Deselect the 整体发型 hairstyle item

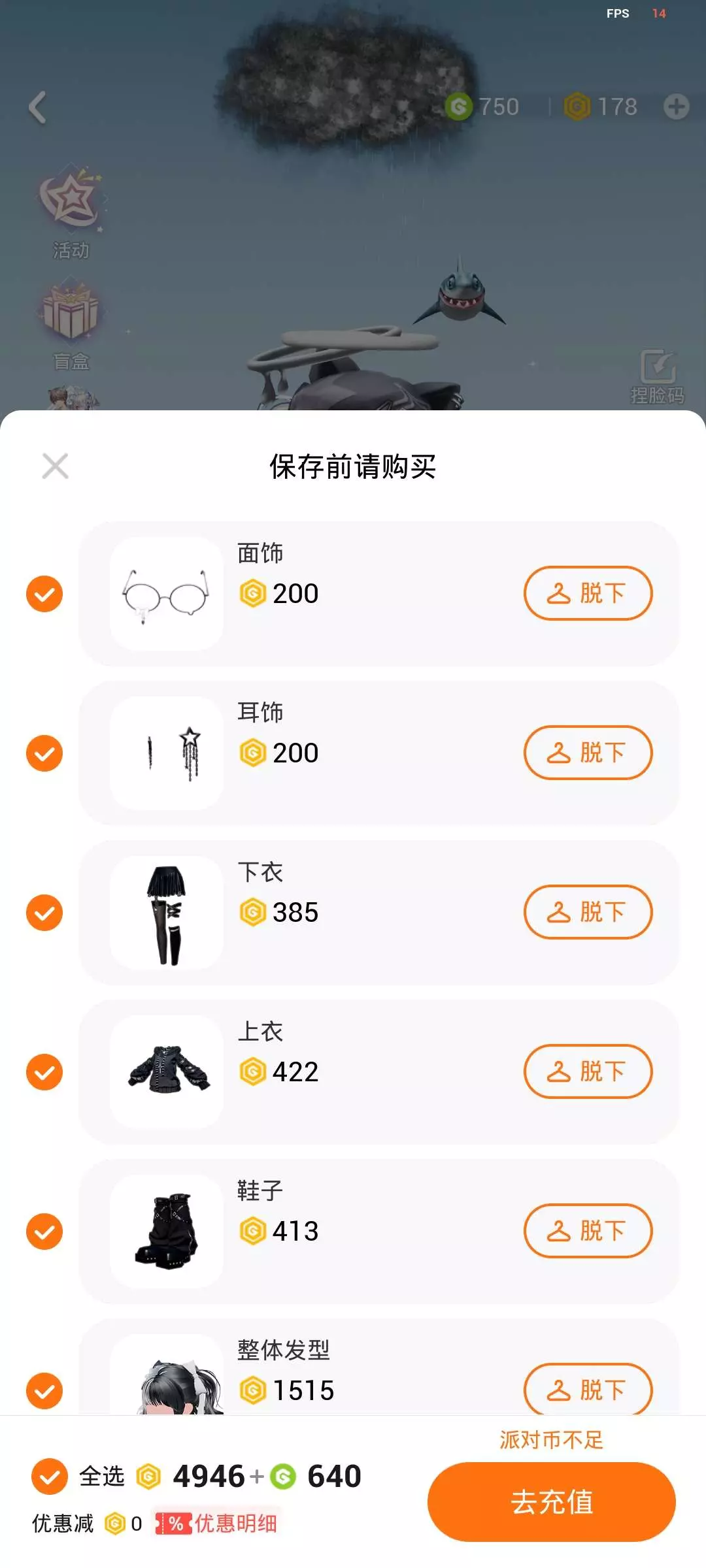coord(44,1391)
